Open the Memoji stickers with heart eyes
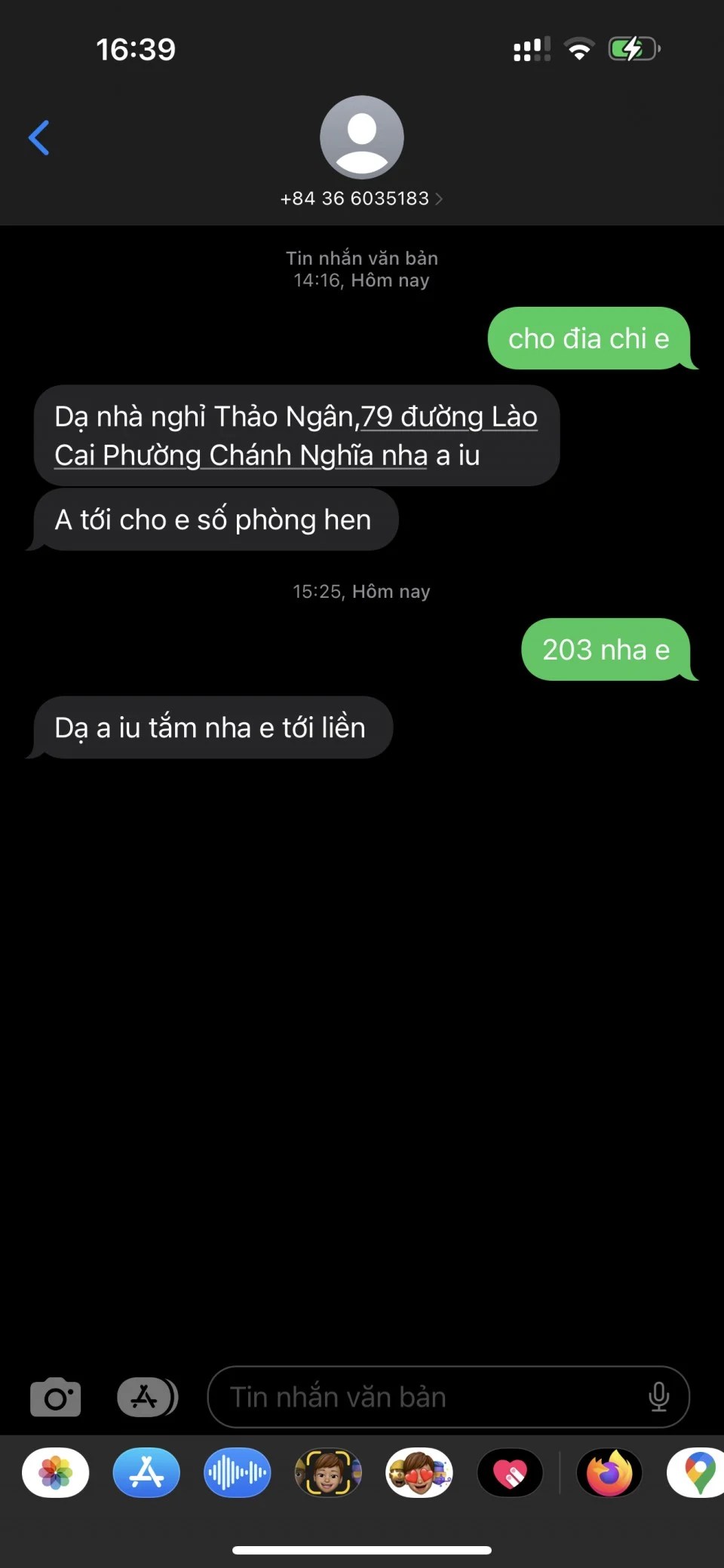The image size is (724, 1568). 419,1472
